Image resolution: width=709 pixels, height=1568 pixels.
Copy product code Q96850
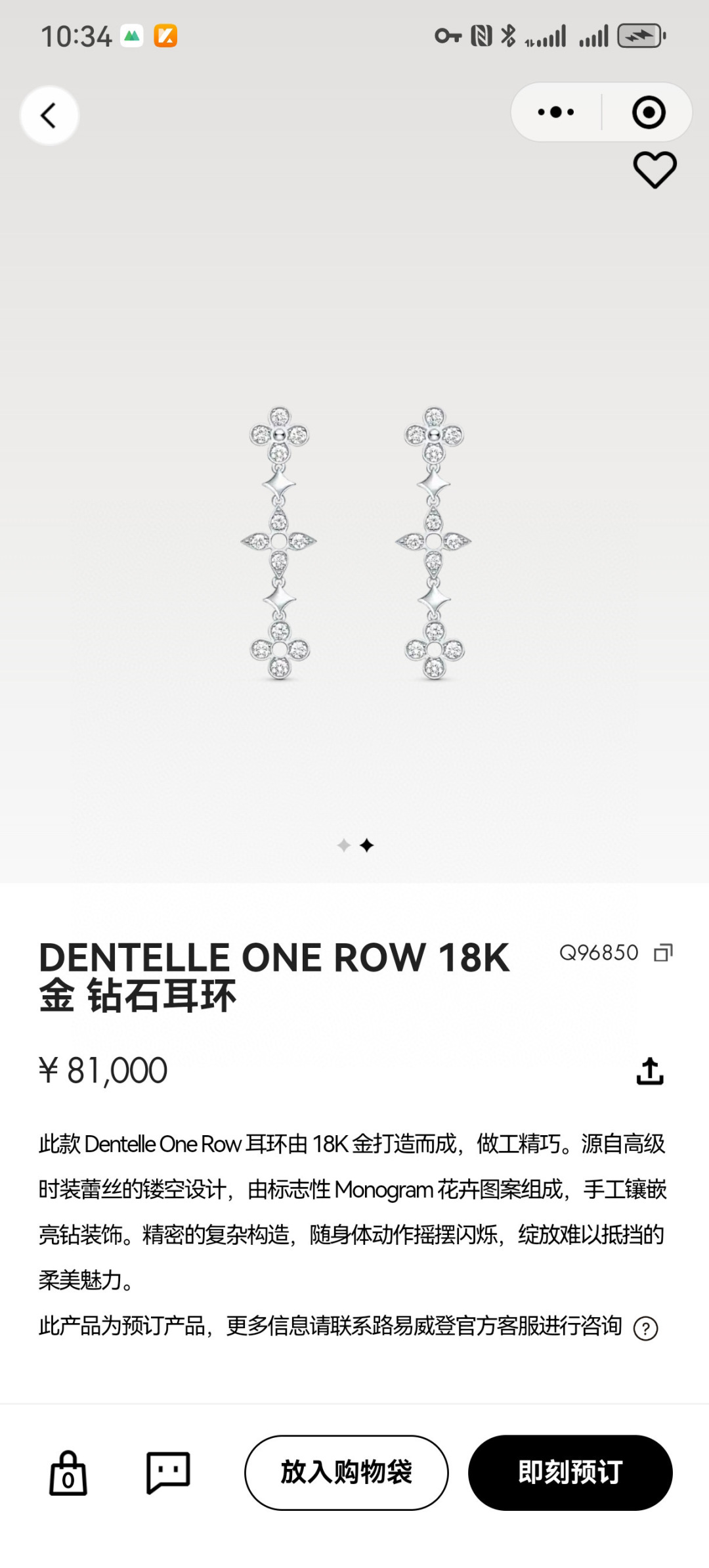663,952
